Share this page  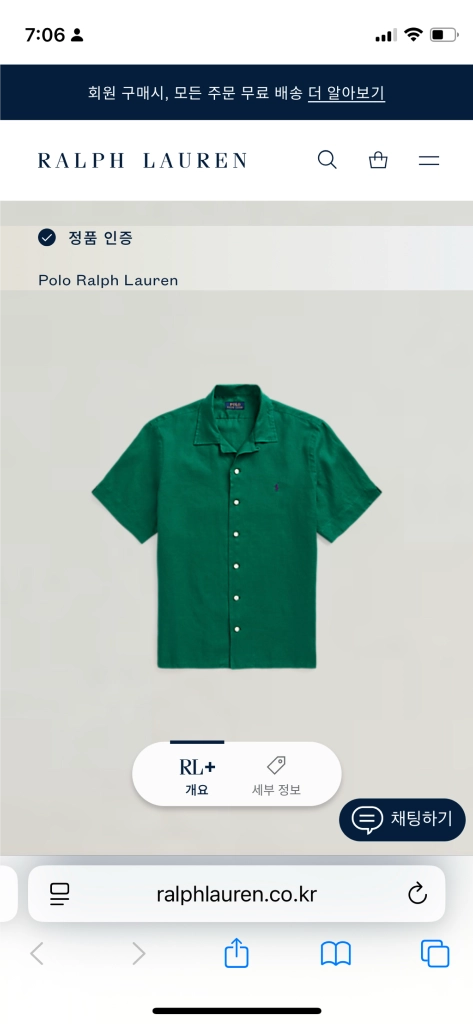[x=236, y=953]
